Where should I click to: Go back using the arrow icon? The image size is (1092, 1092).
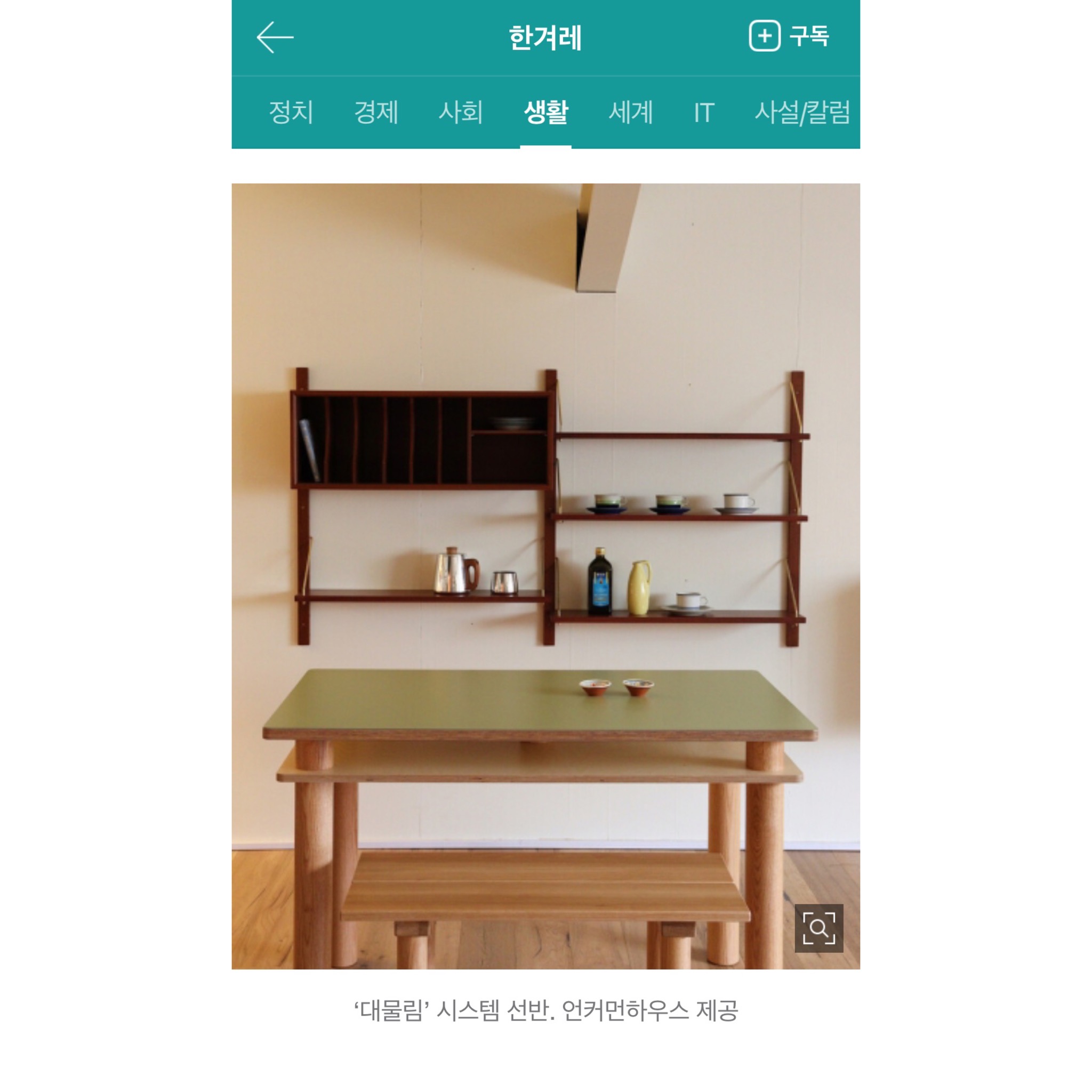[x=275, y=37]
